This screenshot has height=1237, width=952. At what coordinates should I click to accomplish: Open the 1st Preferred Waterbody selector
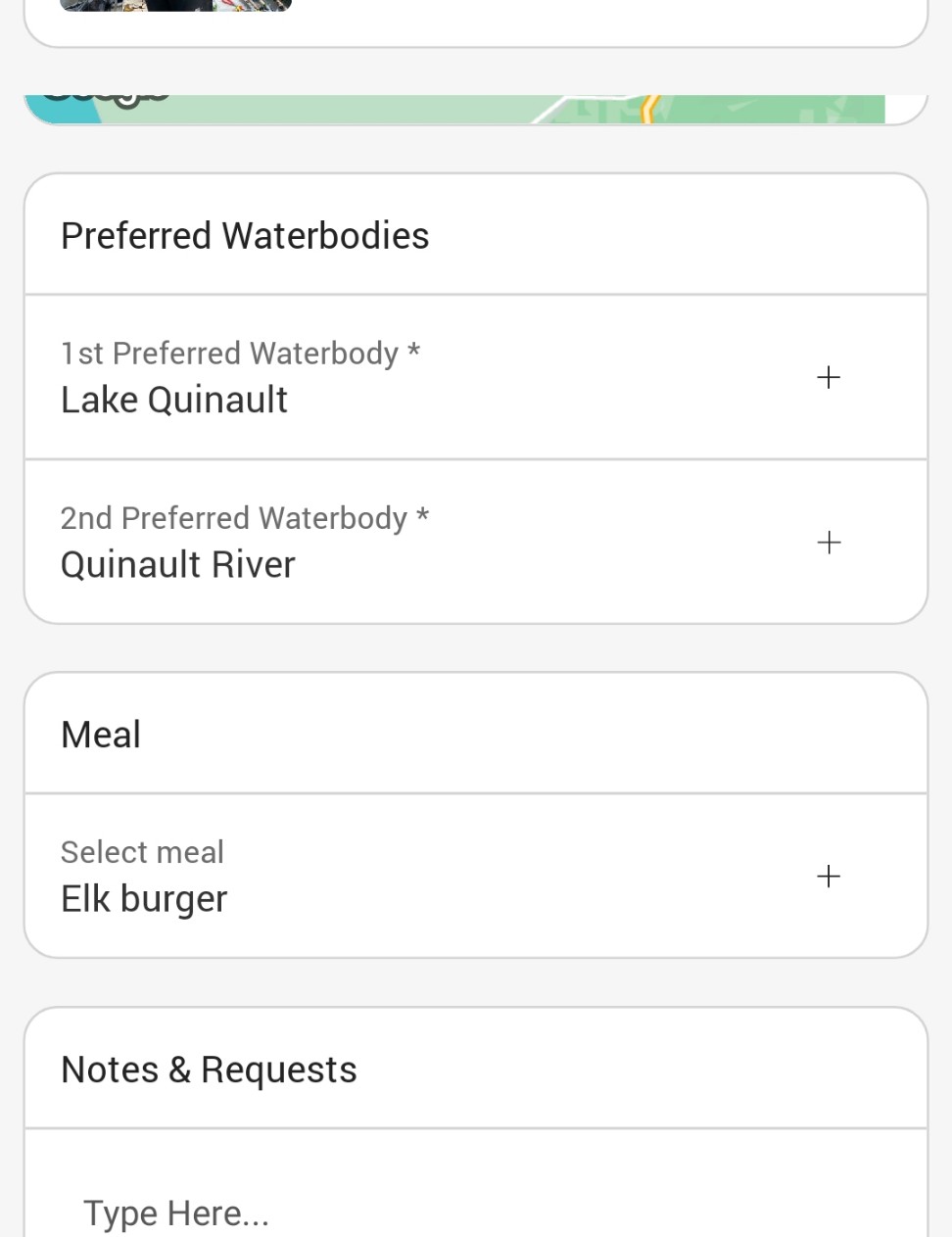click(x=475, y=377)
